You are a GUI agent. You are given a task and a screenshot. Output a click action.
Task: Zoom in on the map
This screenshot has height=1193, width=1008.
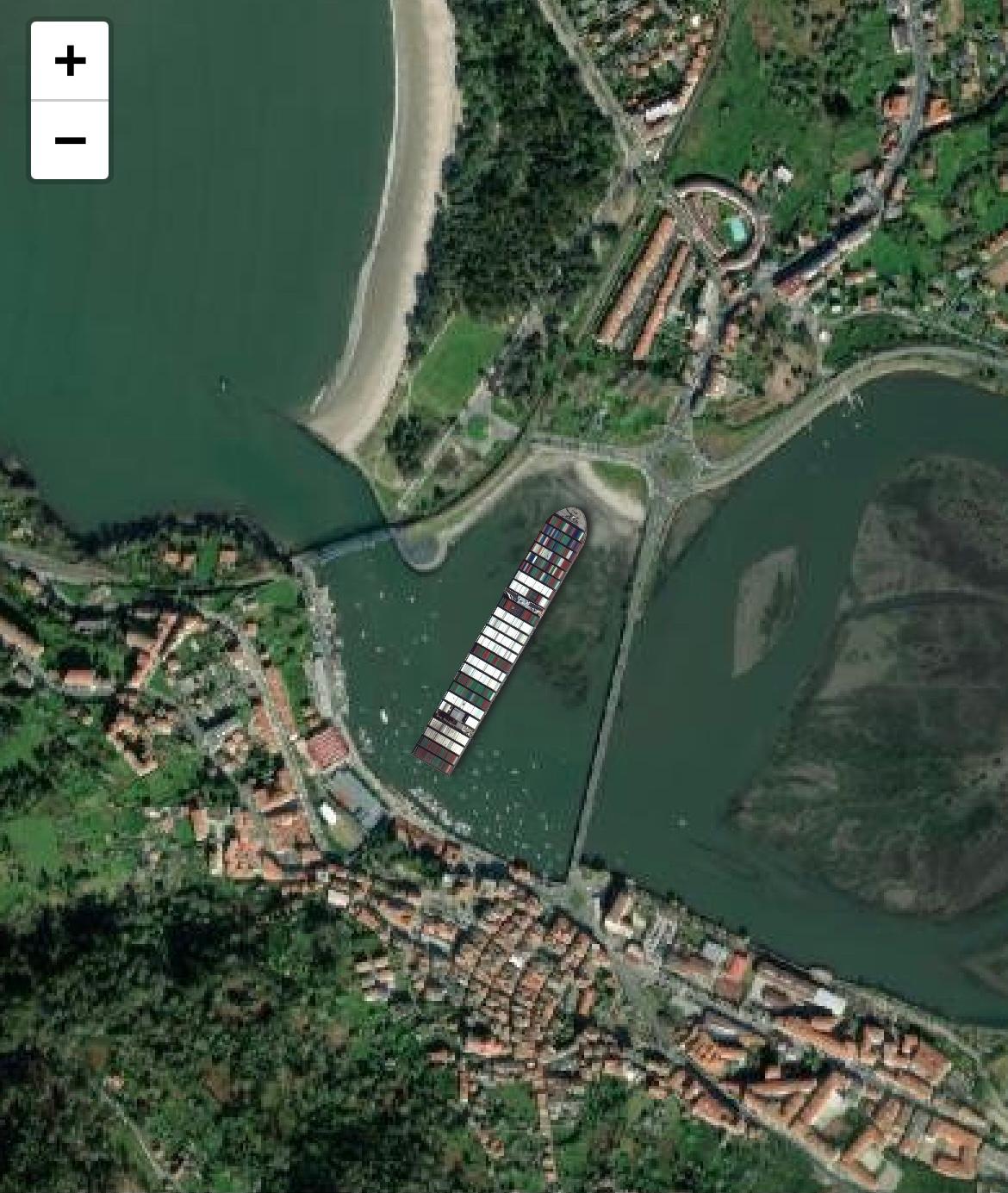click(x=70, y=61)
